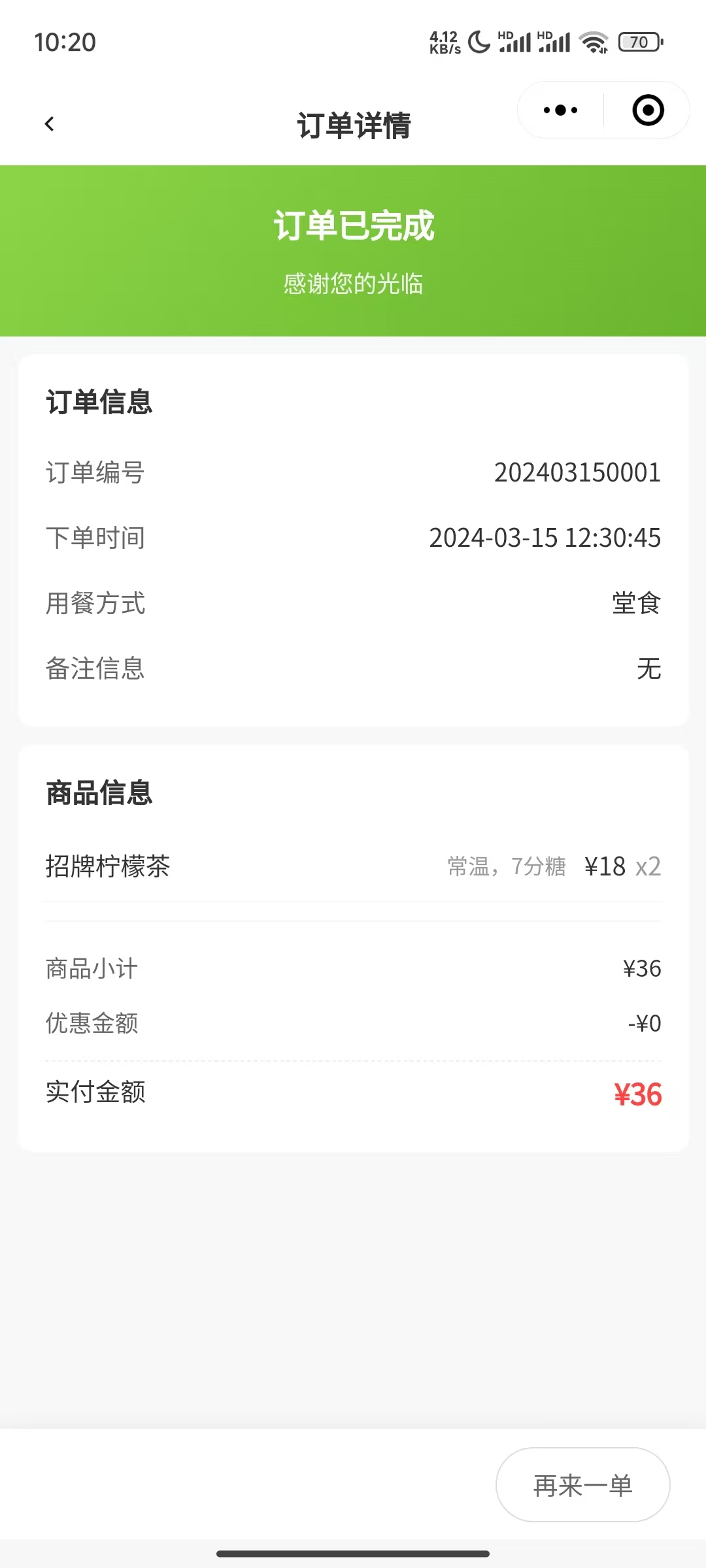Tap the 备注信息 value showing 无
Screen dimensions: 706x1568
coord(648,668)
